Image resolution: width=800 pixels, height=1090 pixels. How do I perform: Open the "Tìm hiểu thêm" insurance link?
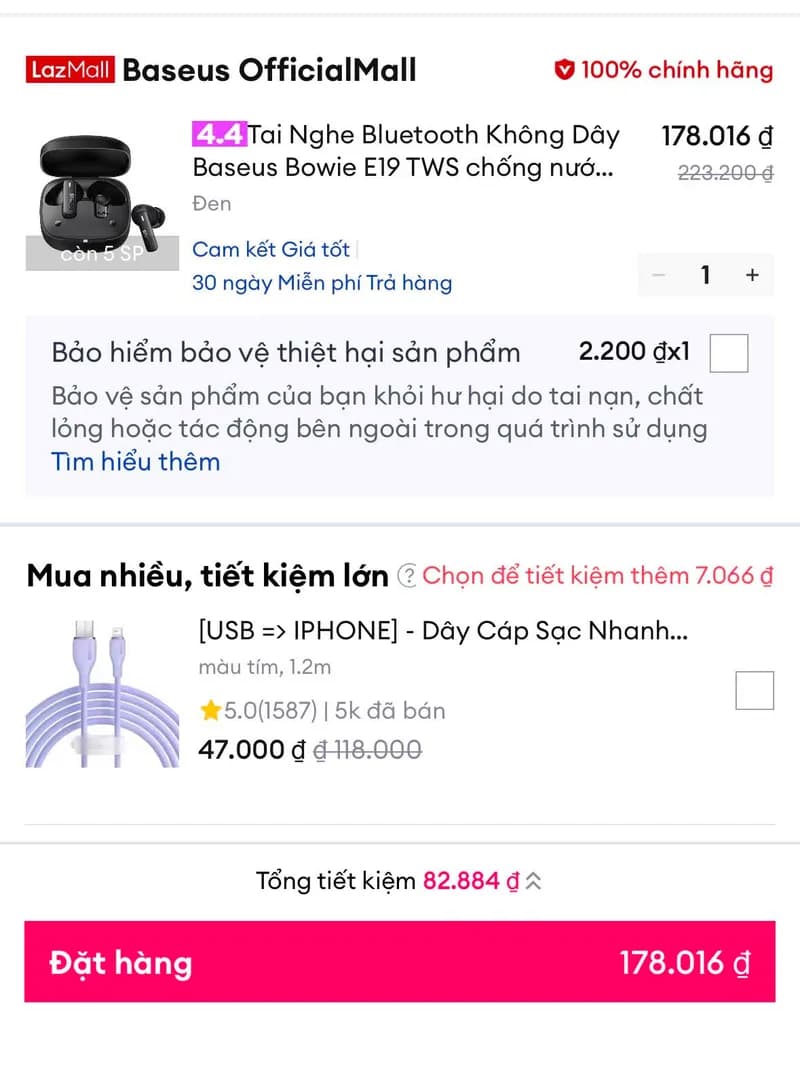[x=136, y=461]
